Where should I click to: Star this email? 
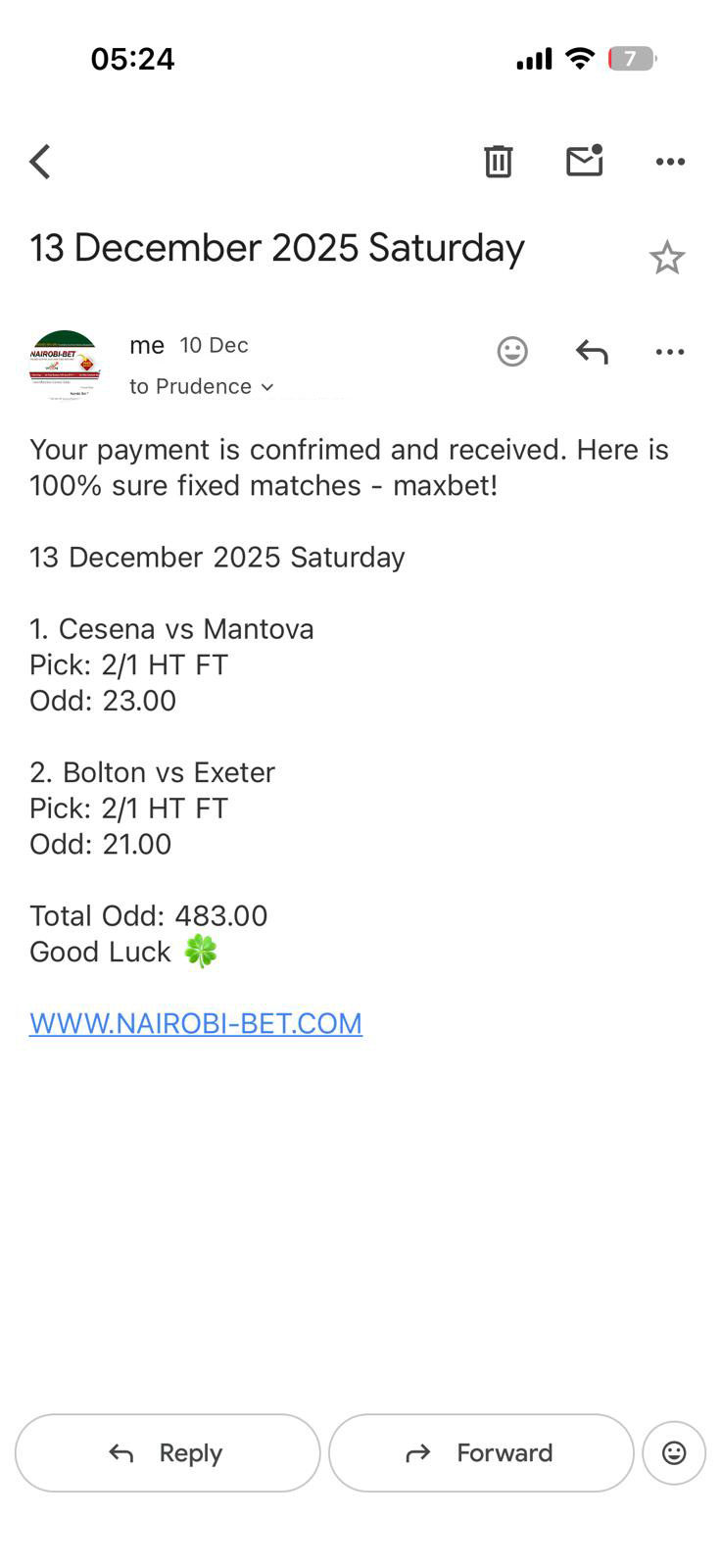point(666,258)
